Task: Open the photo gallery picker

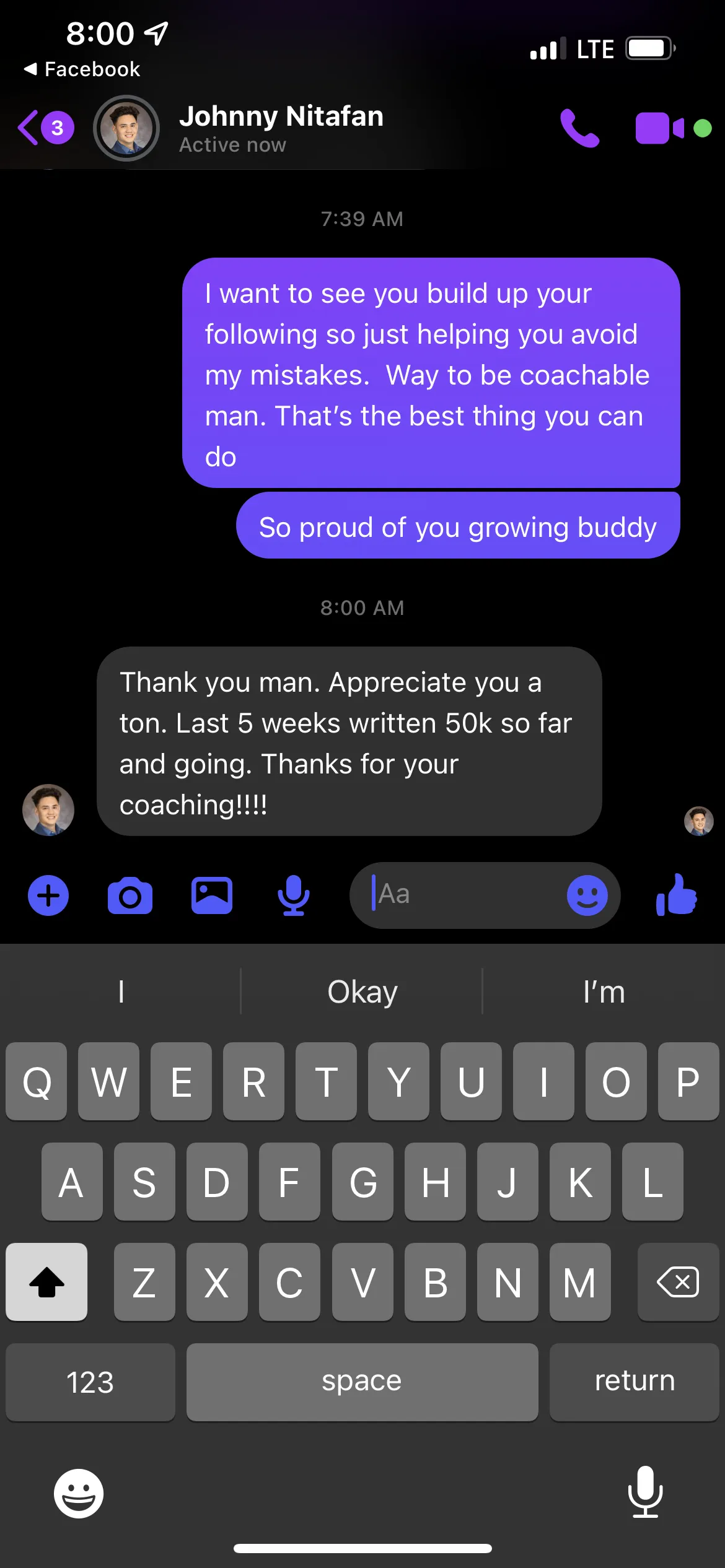Action: tap(212, 895)
